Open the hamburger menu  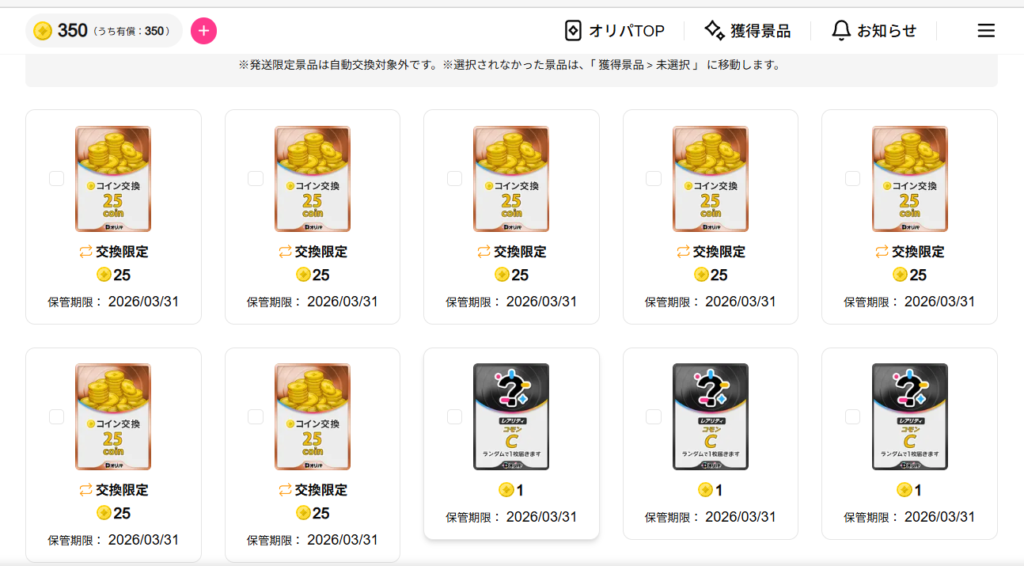coord(986,31)
